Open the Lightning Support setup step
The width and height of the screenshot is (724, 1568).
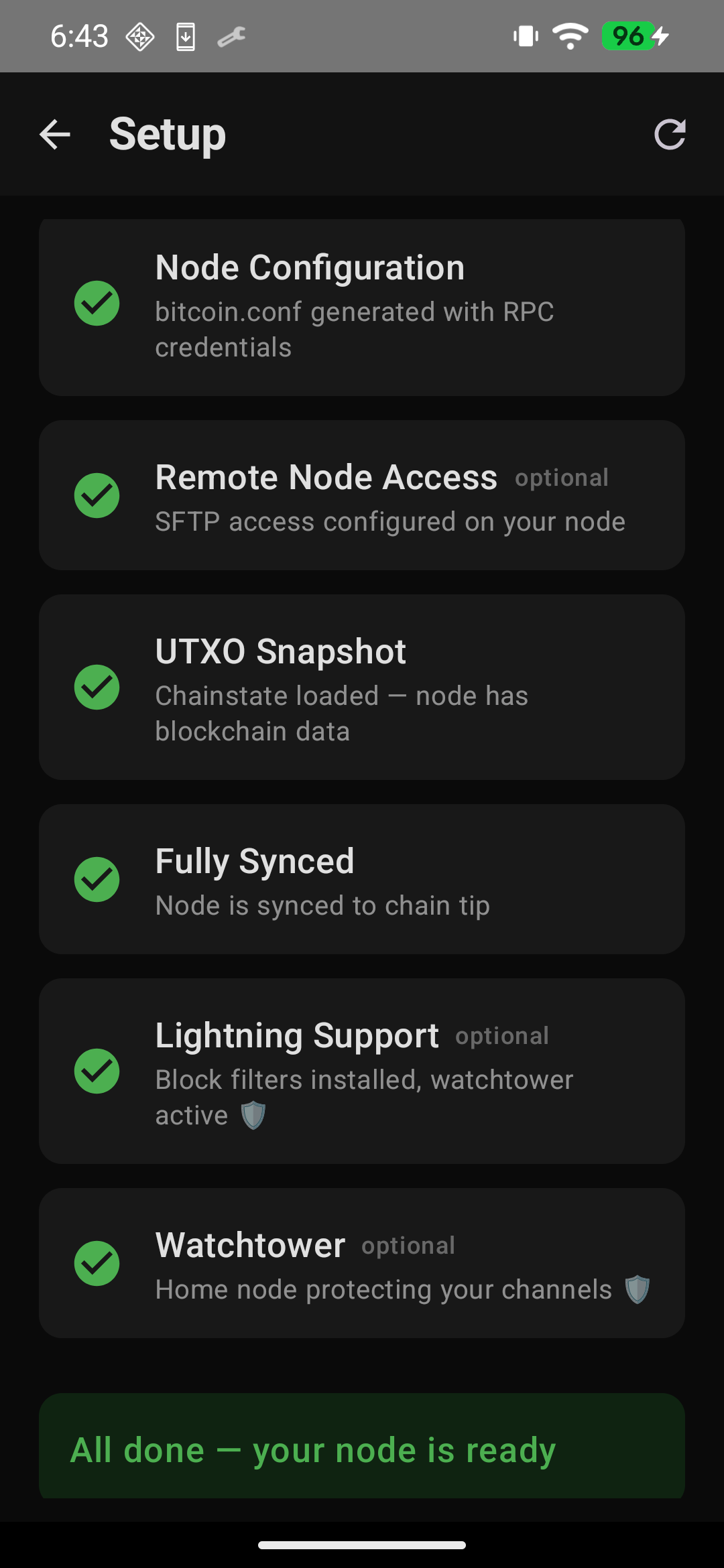pos(362,1070)
